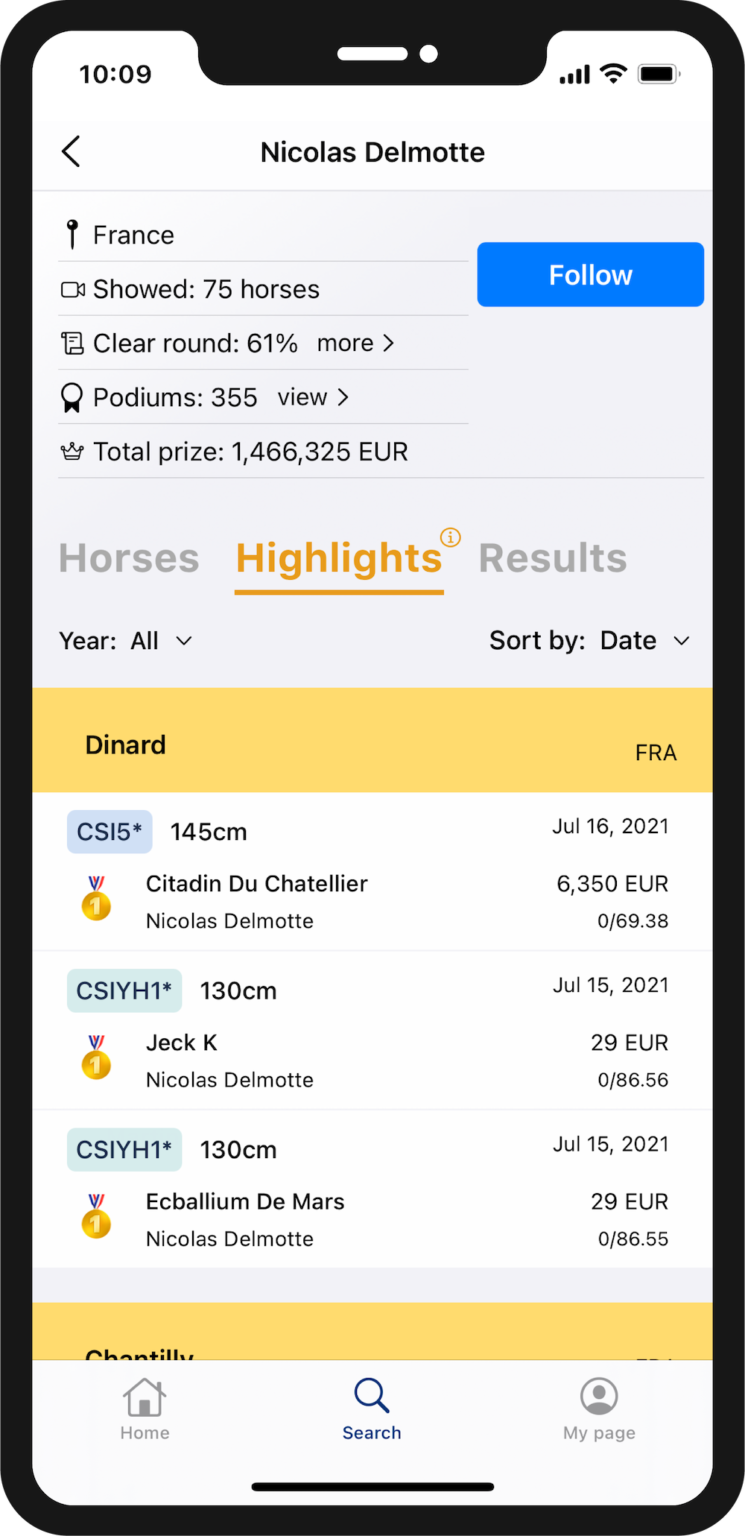Image resolution: width=745 pixels, height=1536 pixels.
Task: Click the ribbon icon beside Podiums
Action: point(70,397)
